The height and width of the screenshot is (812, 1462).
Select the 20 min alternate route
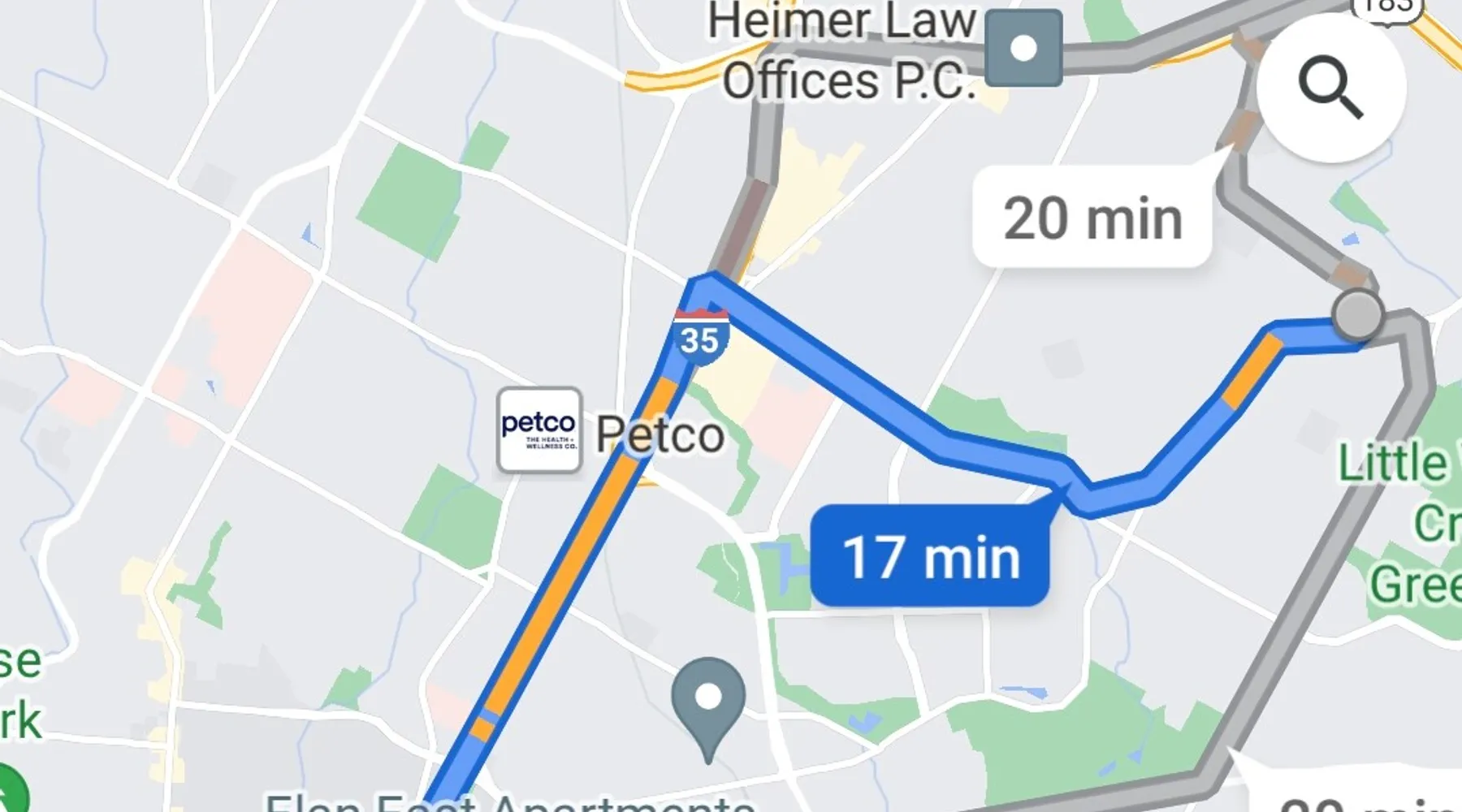tap(1092, 218)
